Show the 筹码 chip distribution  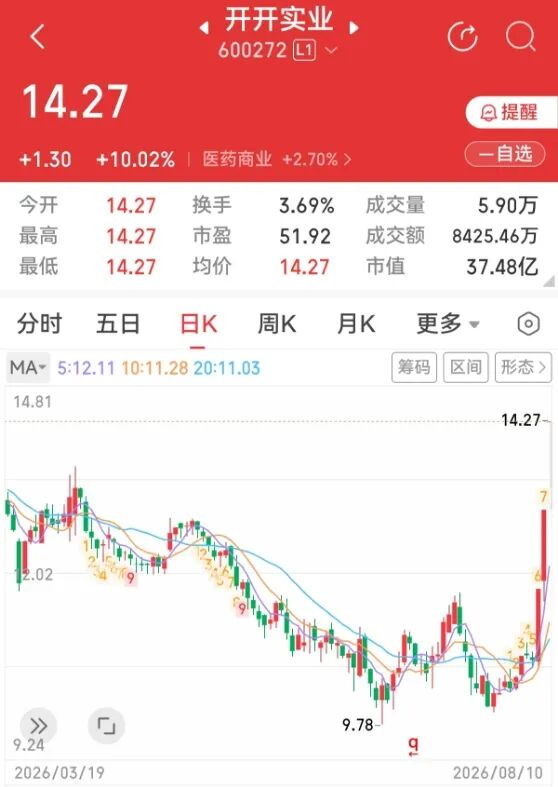click(x=414, y=367)
